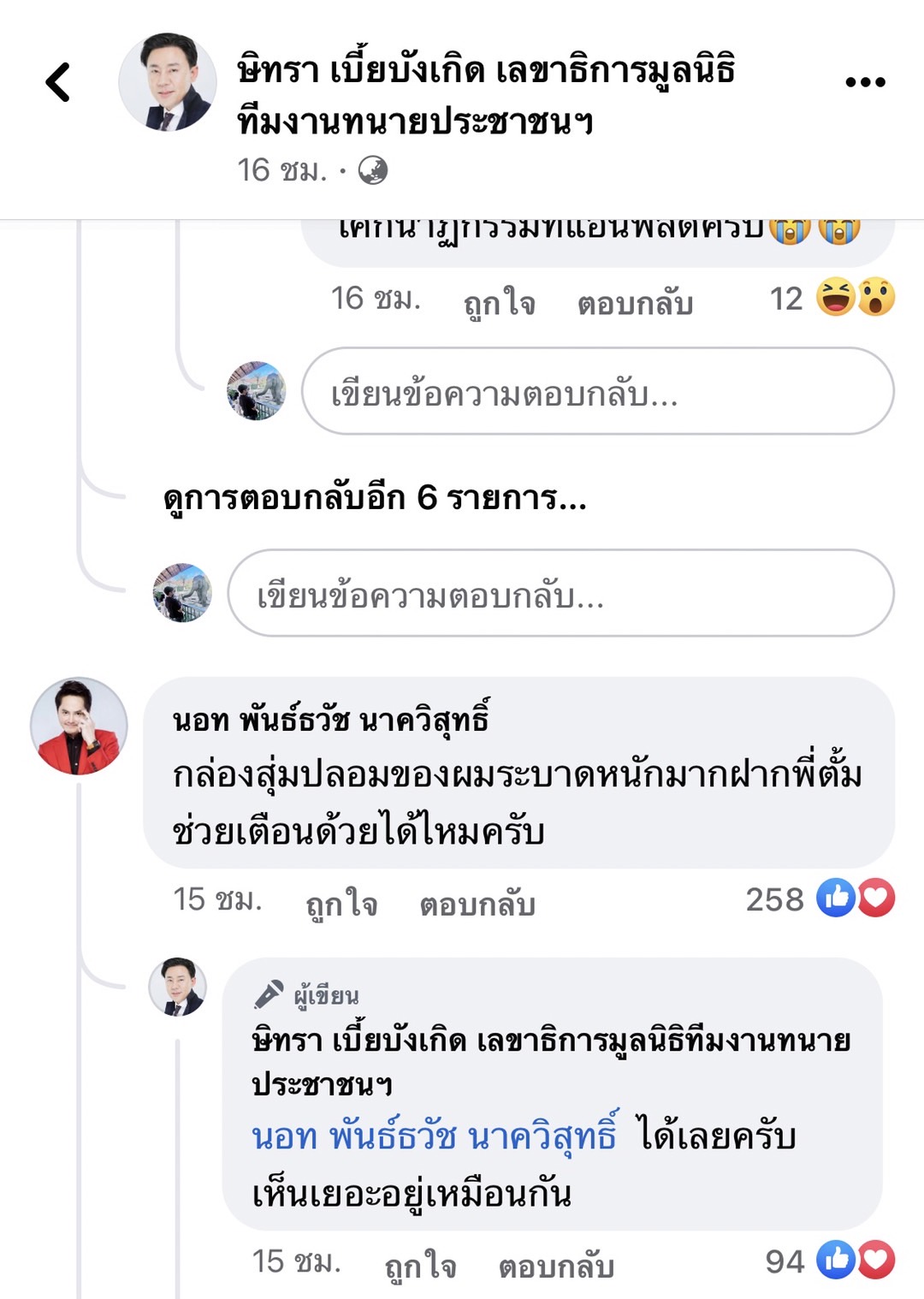Screen dimensions: 924x1299
Task: Like นอท พันธ์ธวัช's comment
Action: coord(341,903)
